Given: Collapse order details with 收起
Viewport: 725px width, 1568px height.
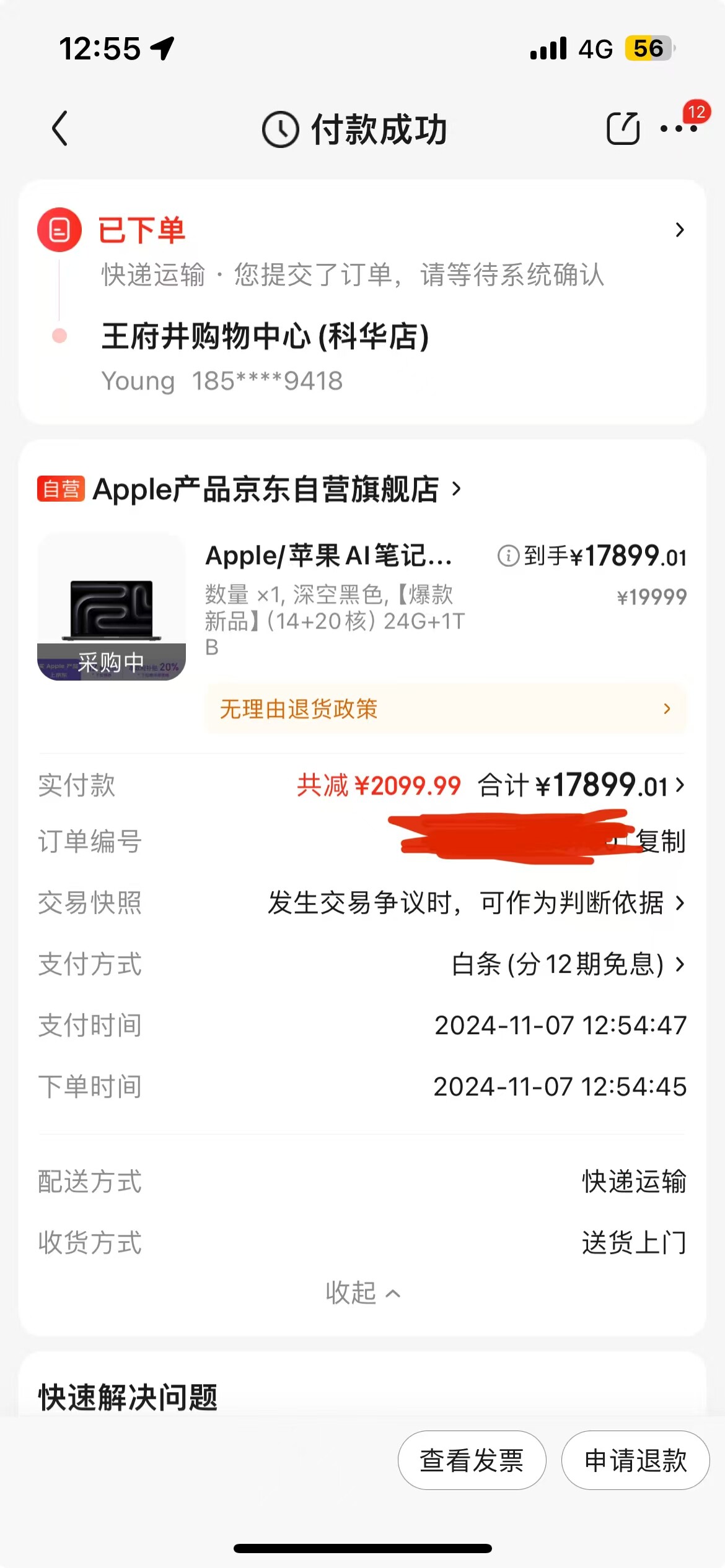Looking at the screenshot, I should [x=363, y=1293].
